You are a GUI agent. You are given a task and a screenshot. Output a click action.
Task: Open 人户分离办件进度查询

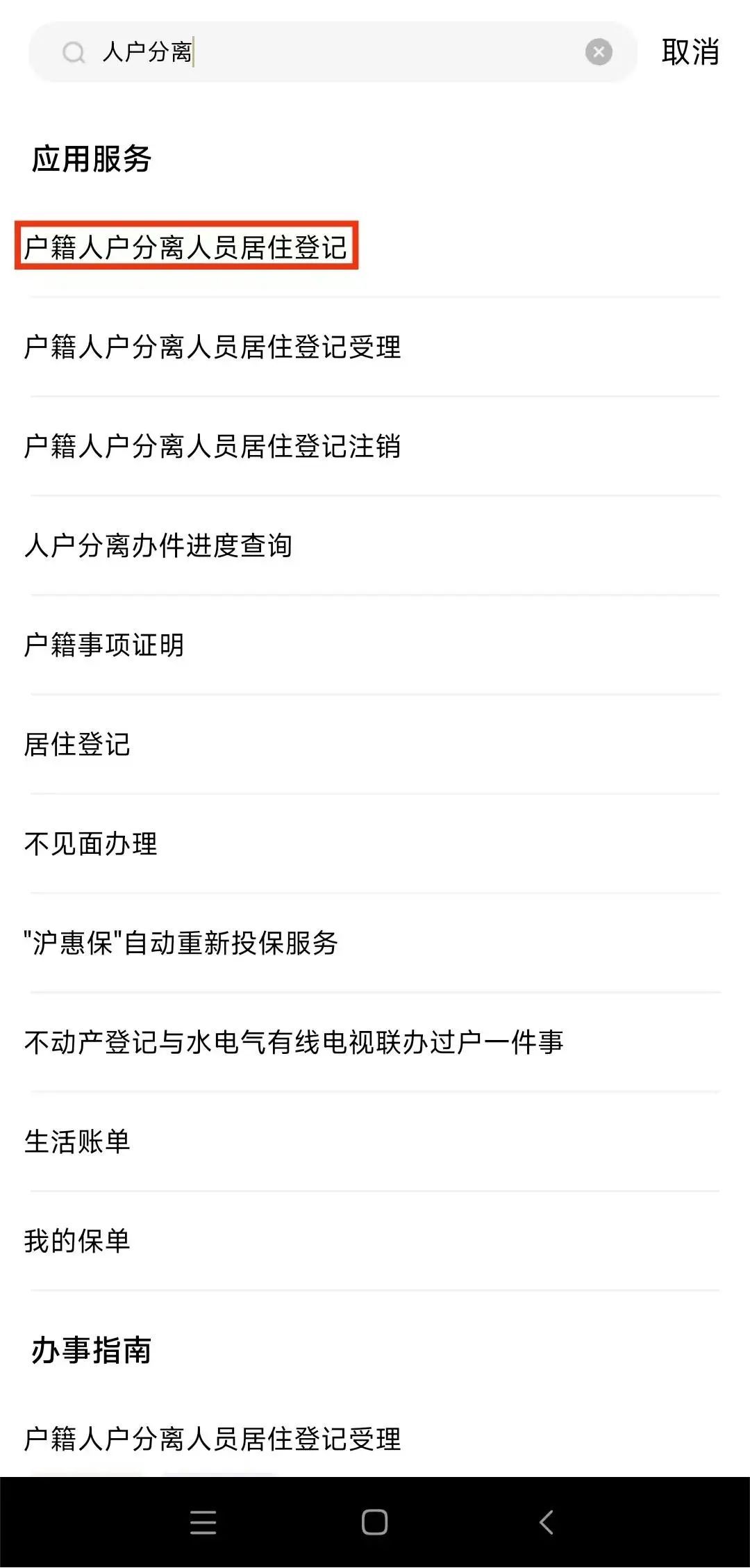(x=158, y=545)
